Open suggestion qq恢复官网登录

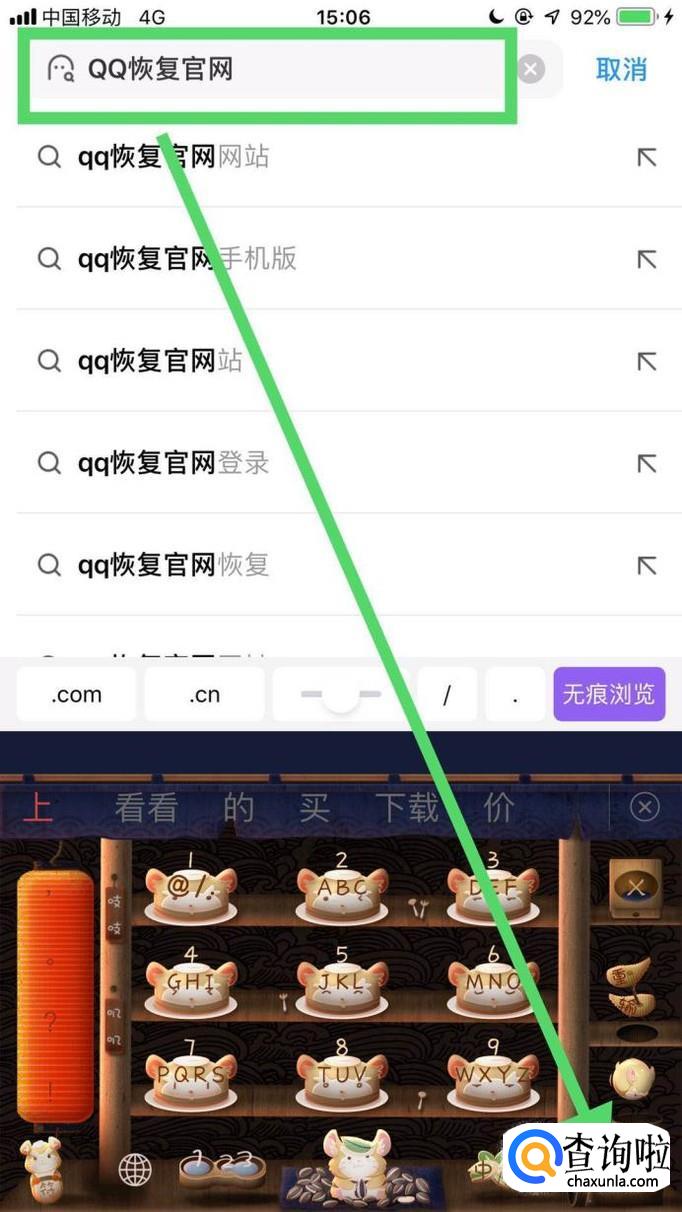tap(300, 463)
